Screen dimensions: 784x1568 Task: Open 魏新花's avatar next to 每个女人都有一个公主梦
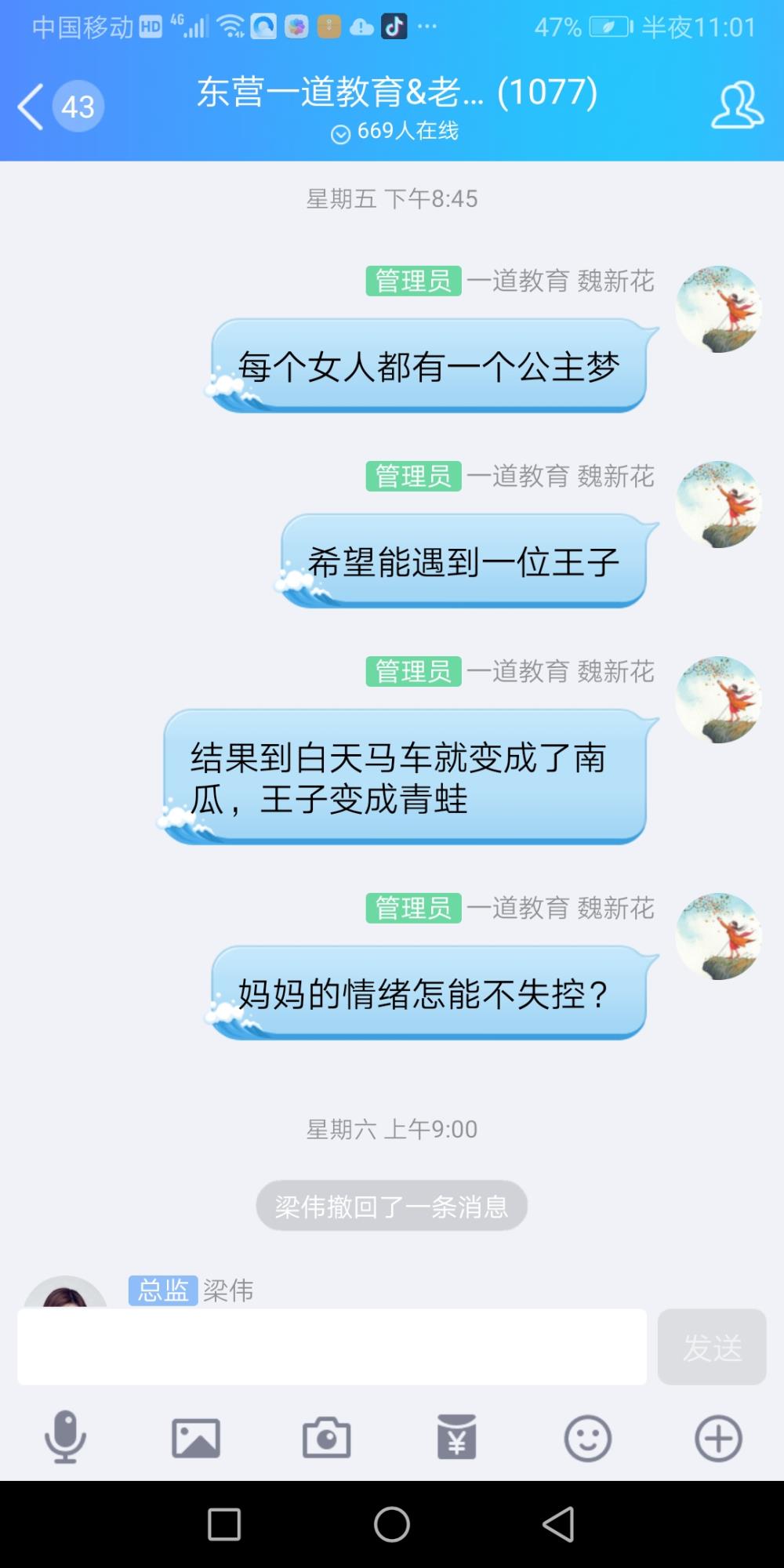[718, 309]
